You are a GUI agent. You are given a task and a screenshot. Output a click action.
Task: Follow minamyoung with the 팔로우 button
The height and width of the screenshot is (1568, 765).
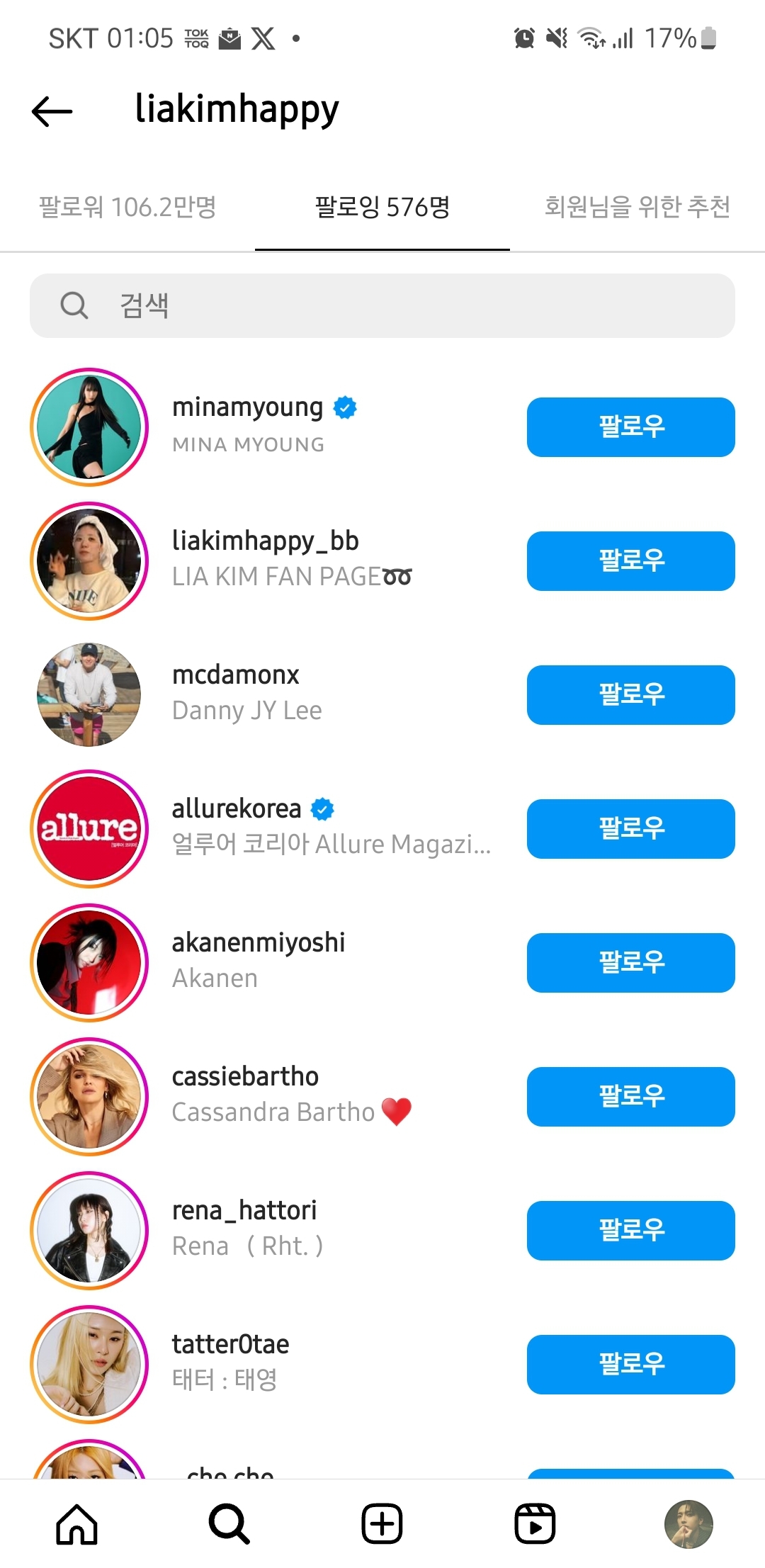[x=630, y=427]
